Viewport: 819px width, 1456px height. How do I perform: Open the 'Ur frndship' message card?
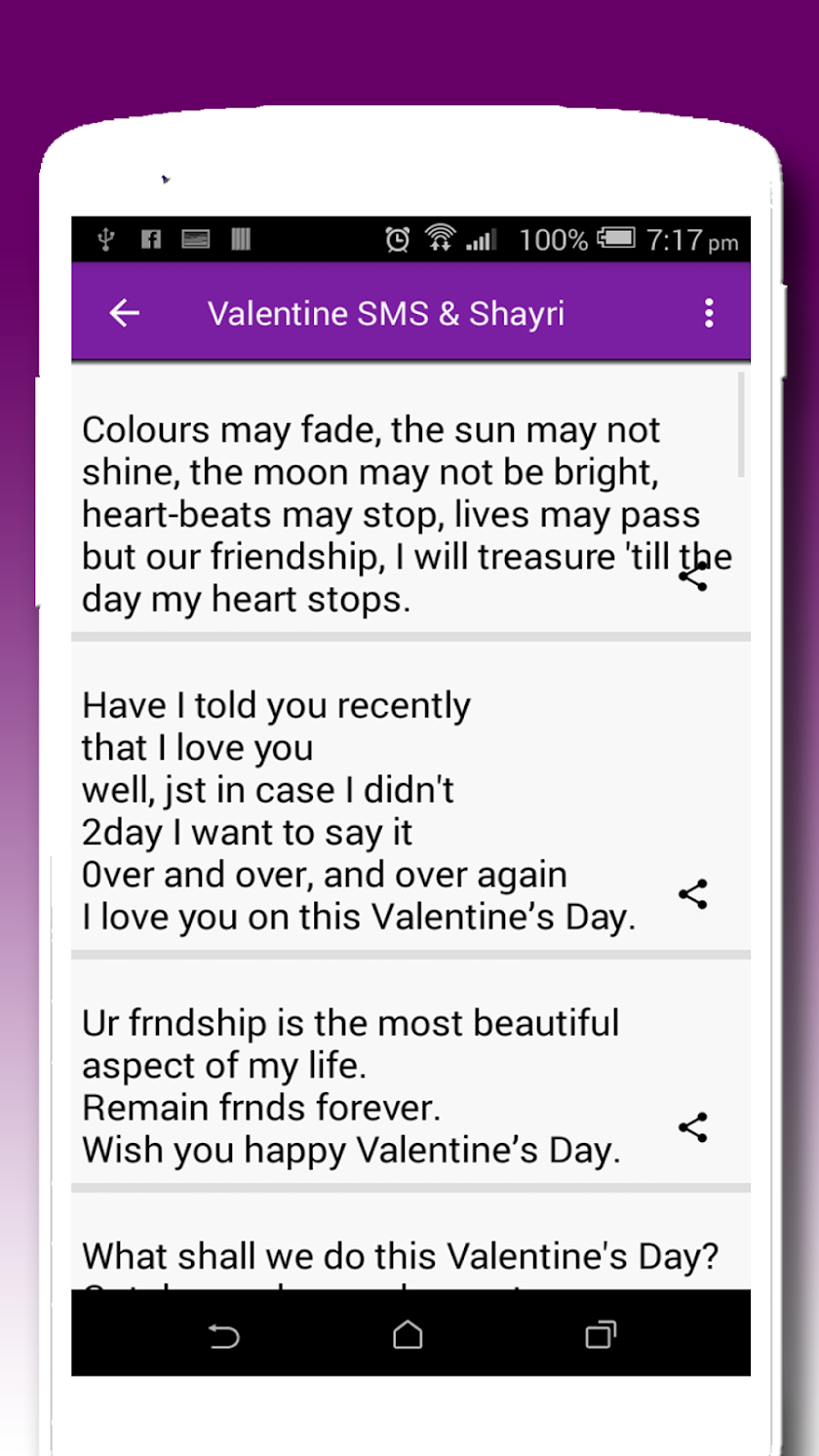click(370, 1085)
